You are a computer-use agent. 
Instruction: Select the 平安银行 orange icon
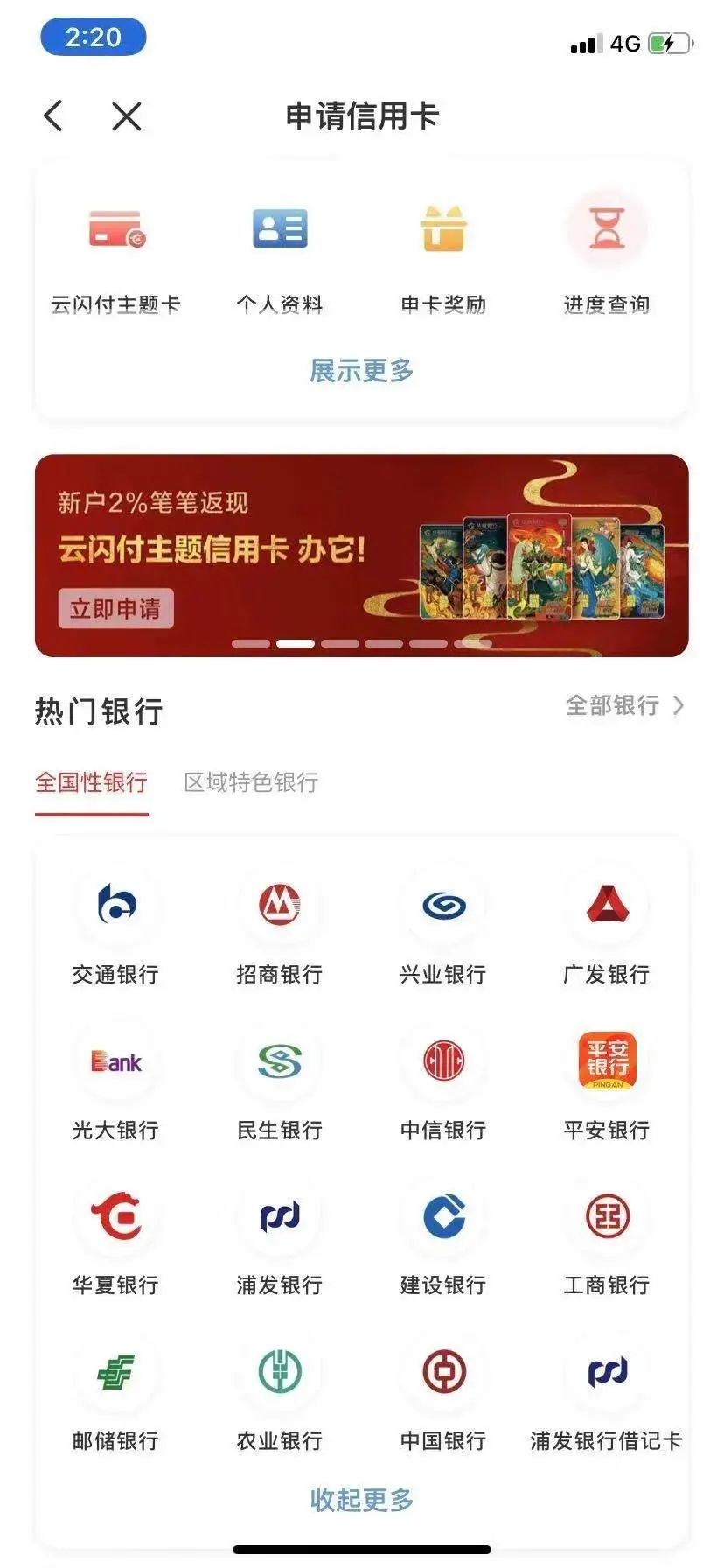pyautogui.click(x=606, y=1063)
